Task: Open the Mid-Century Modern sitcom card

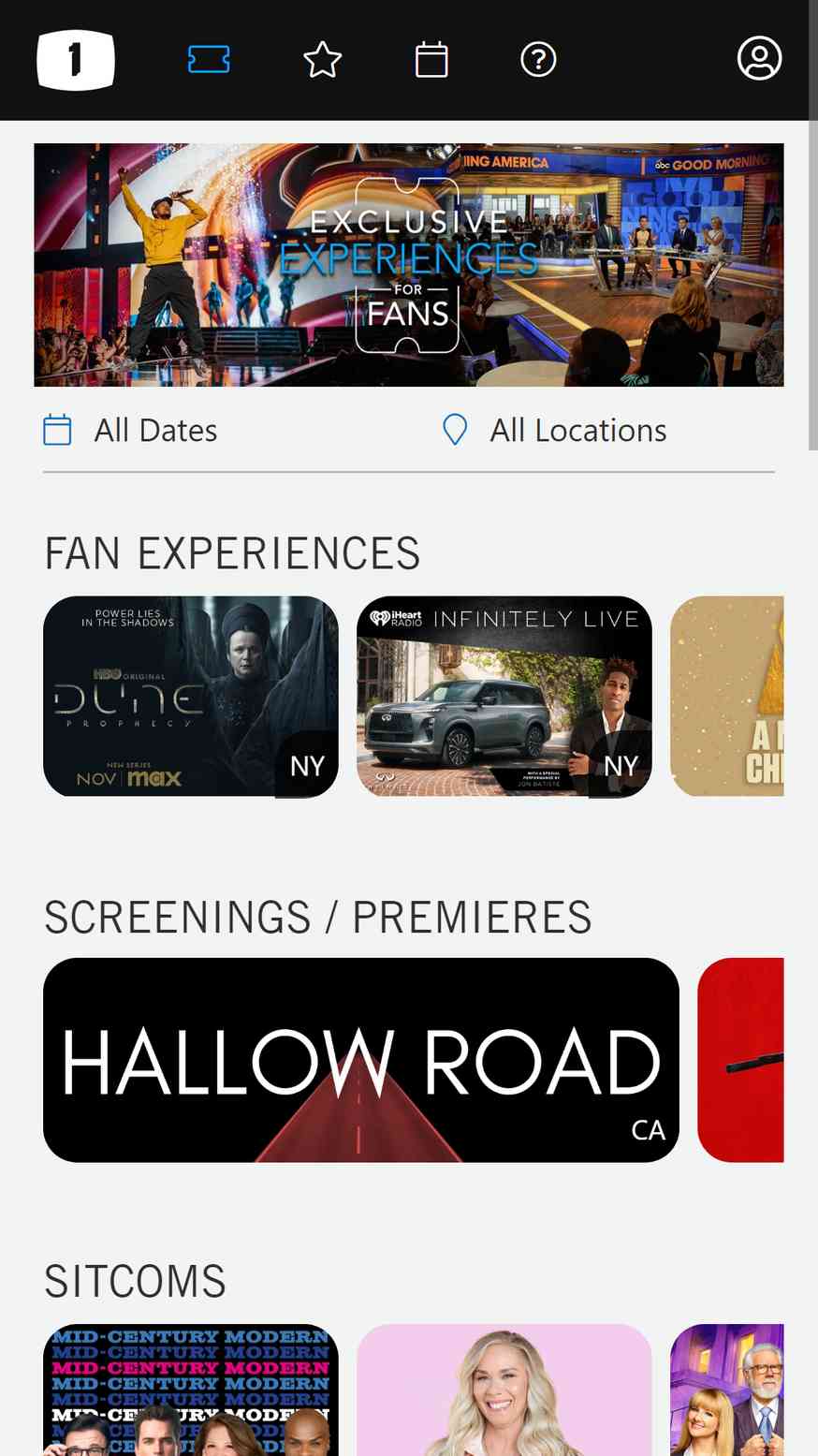Action: [191, 1390]
